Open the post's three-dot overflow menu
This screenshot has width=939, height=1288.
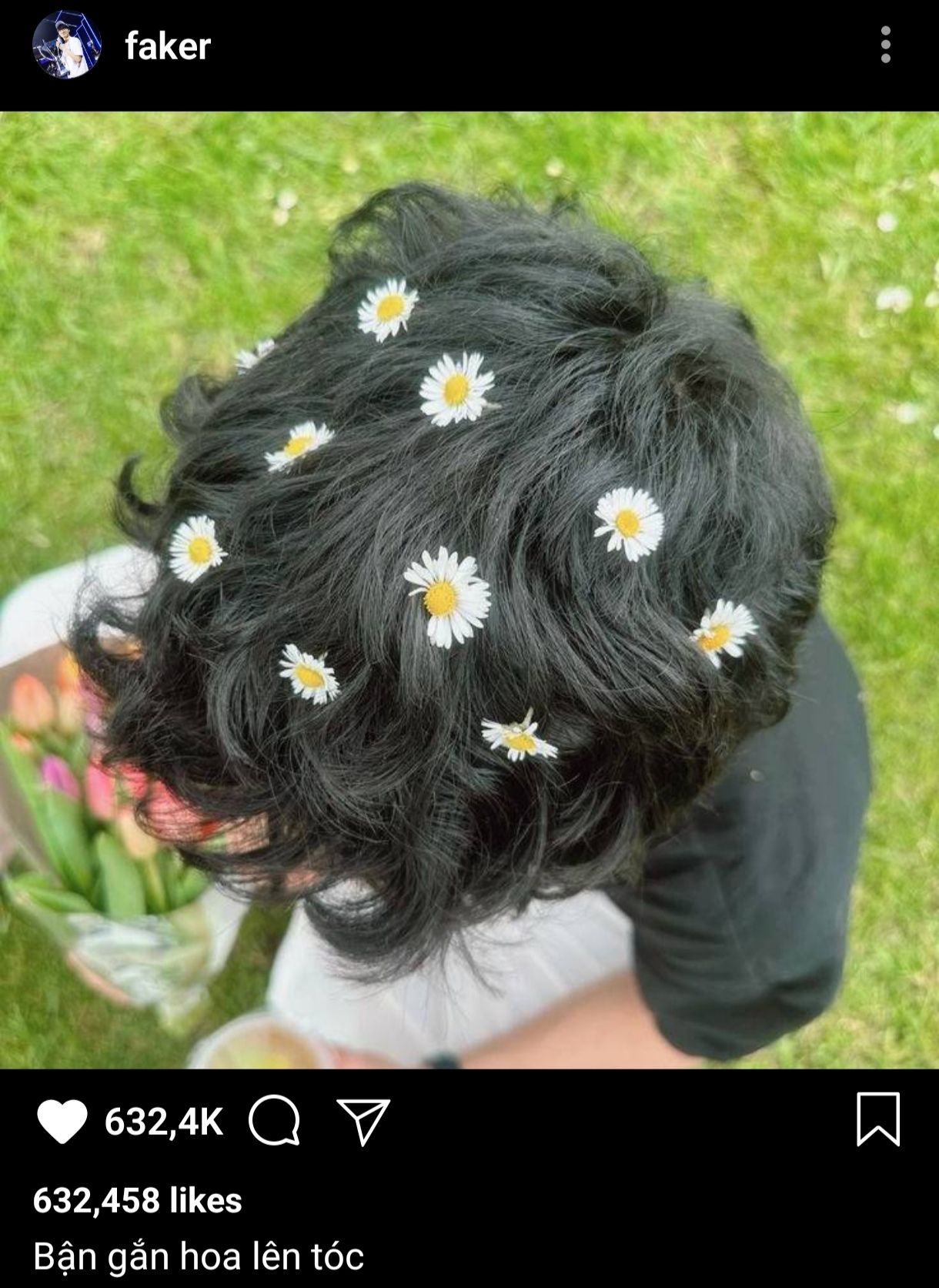point(886,45)
